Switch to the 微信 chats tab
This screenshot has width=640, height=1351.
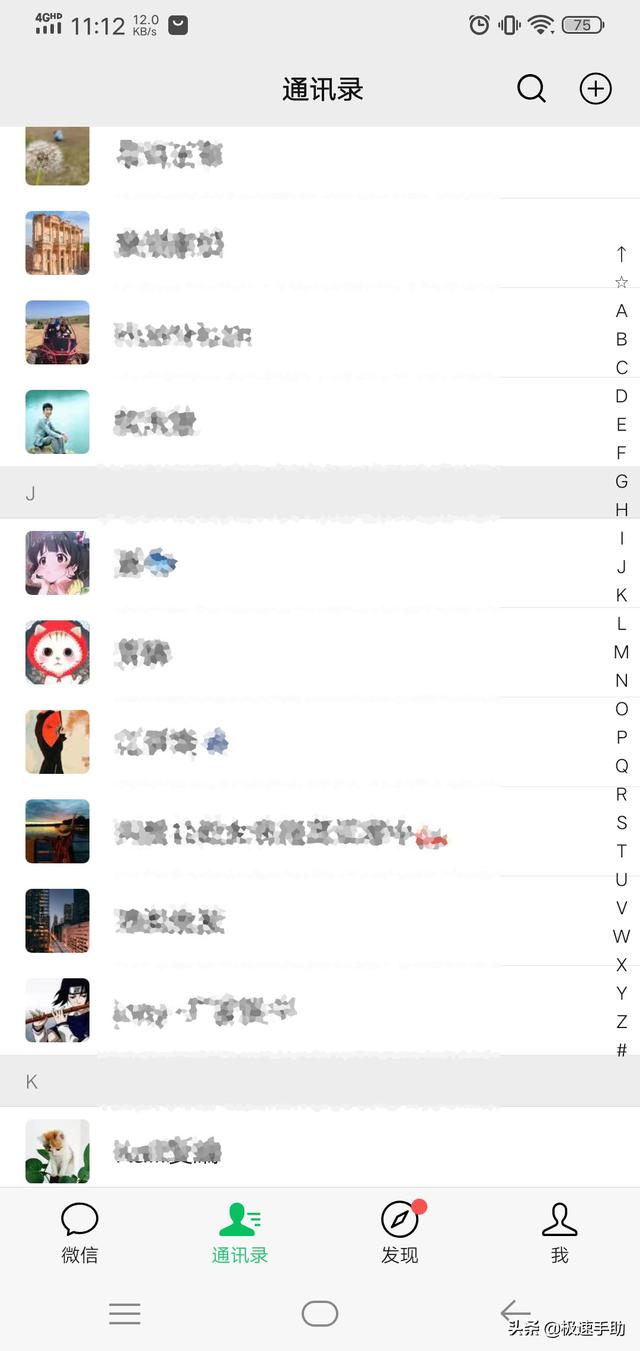point(80,1233)
